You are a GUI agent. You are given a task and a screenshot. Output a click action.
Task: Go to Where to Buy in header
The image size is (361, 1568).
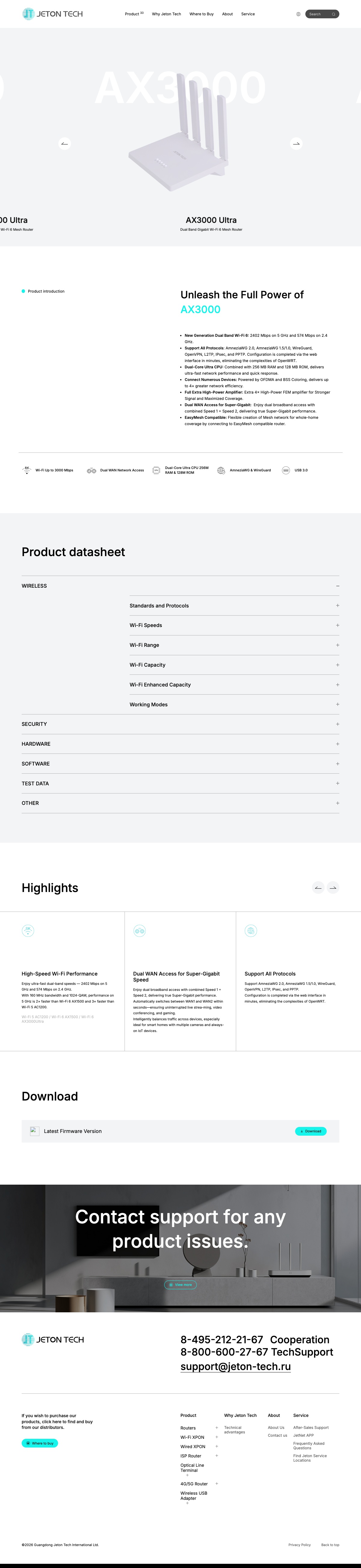201,14
